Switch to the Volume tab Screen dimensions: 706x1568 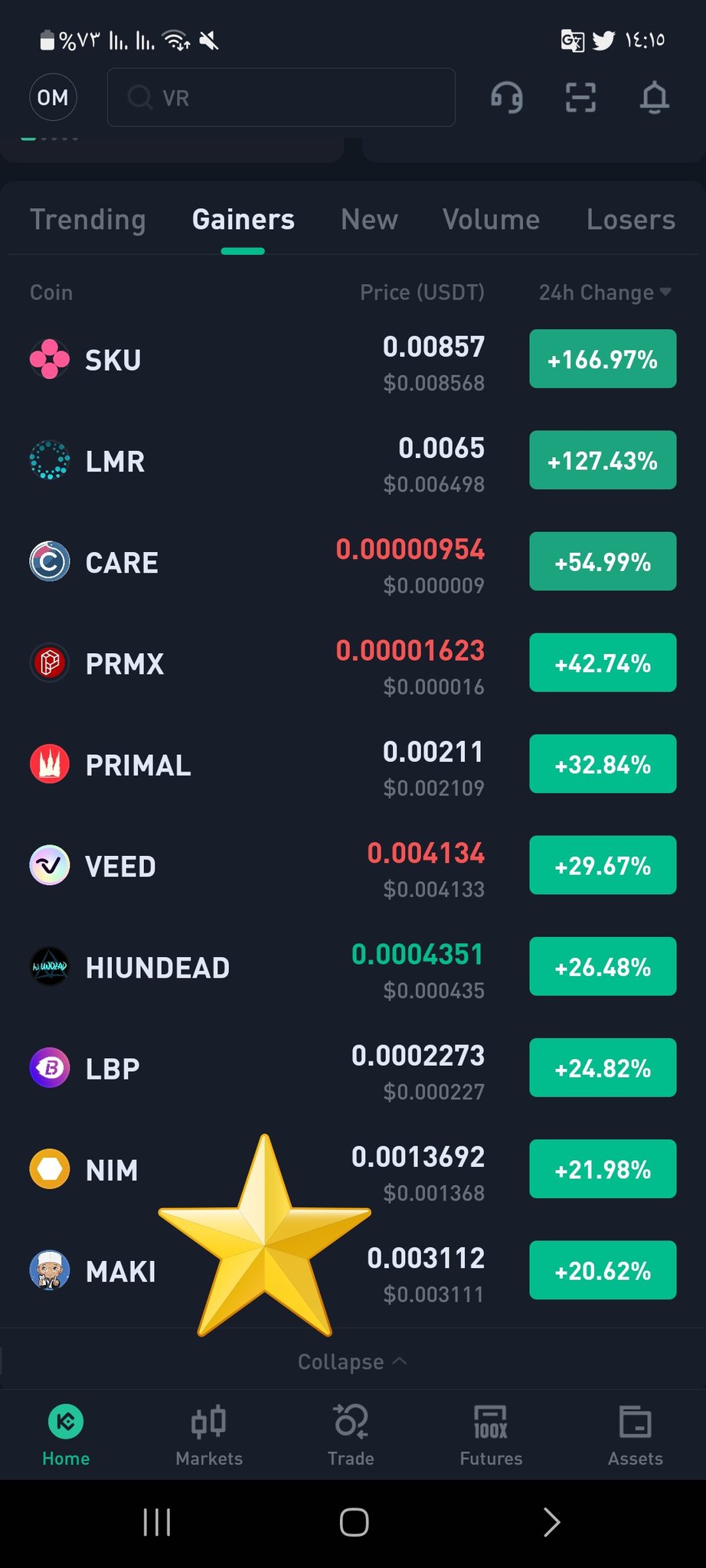tap(491, 220)
